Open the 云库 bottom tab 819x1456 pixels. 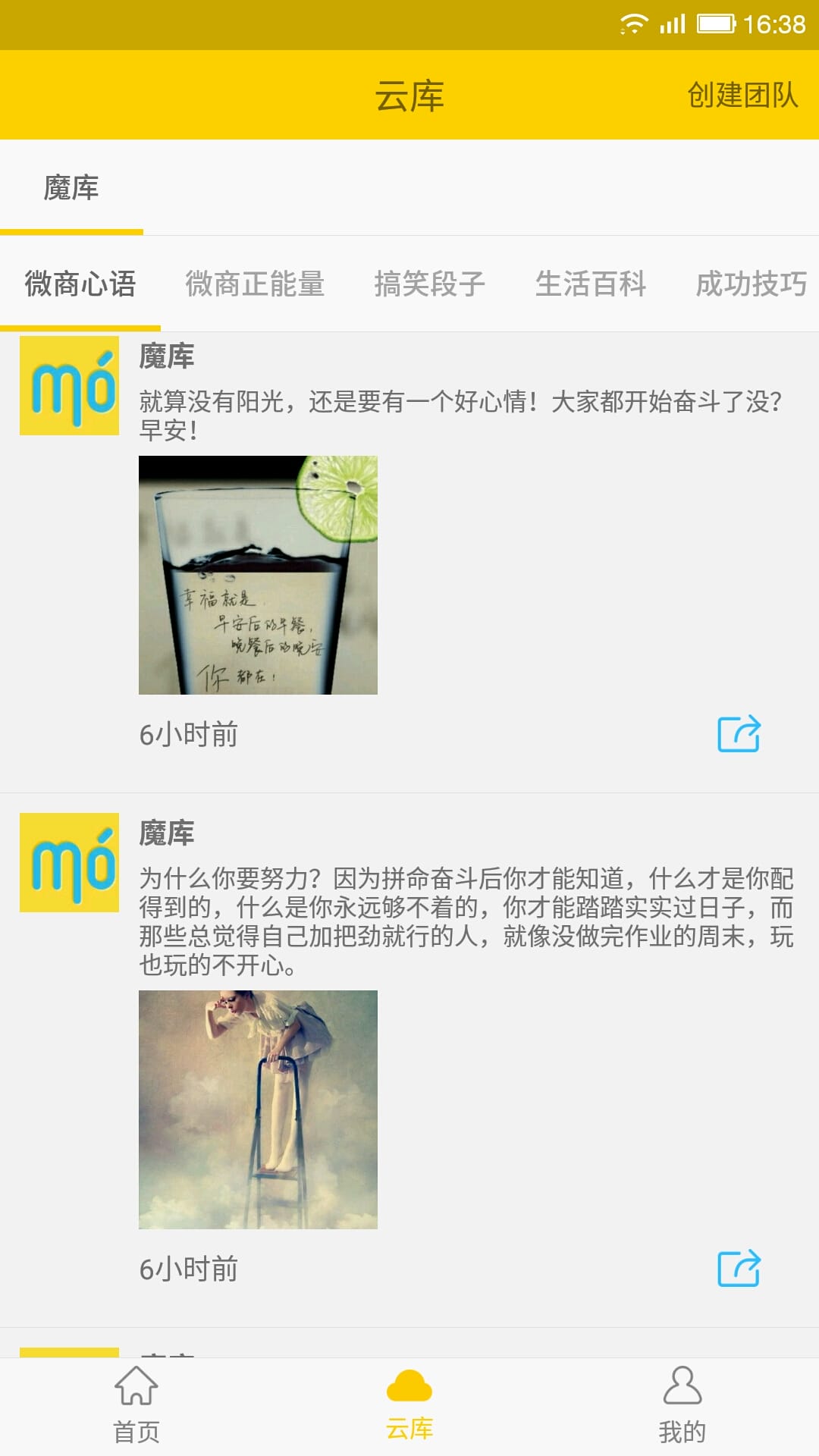click(x=409, y=1404)
